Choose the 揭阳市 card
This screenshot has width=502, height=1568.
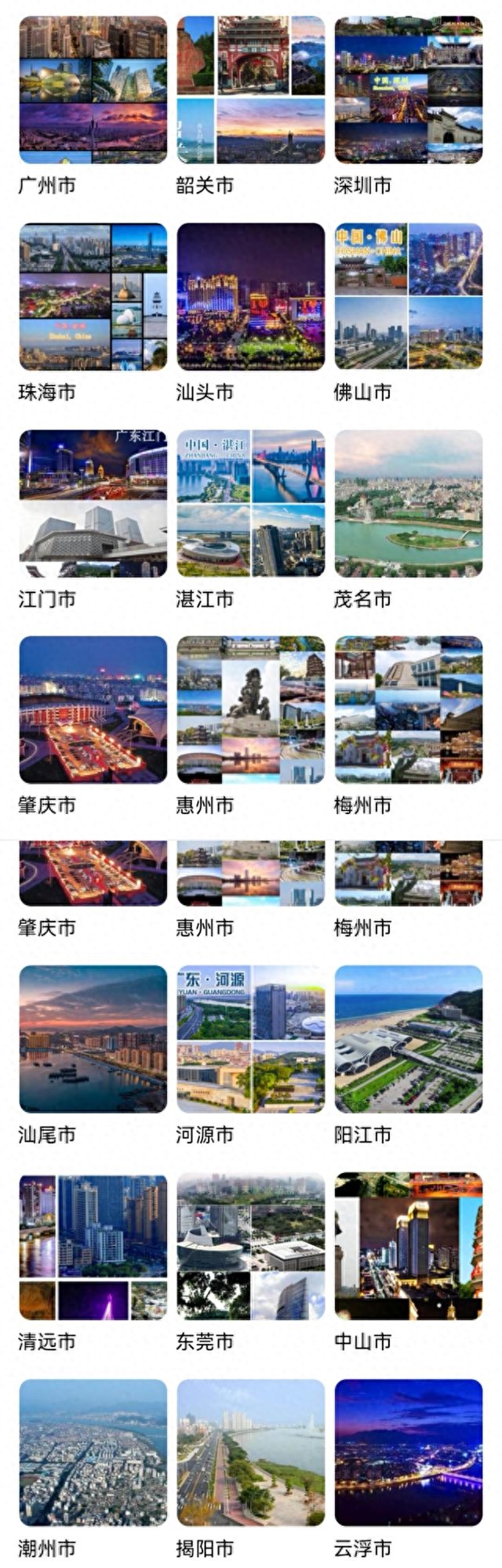pyautogui.click(x=251, y=1452)
